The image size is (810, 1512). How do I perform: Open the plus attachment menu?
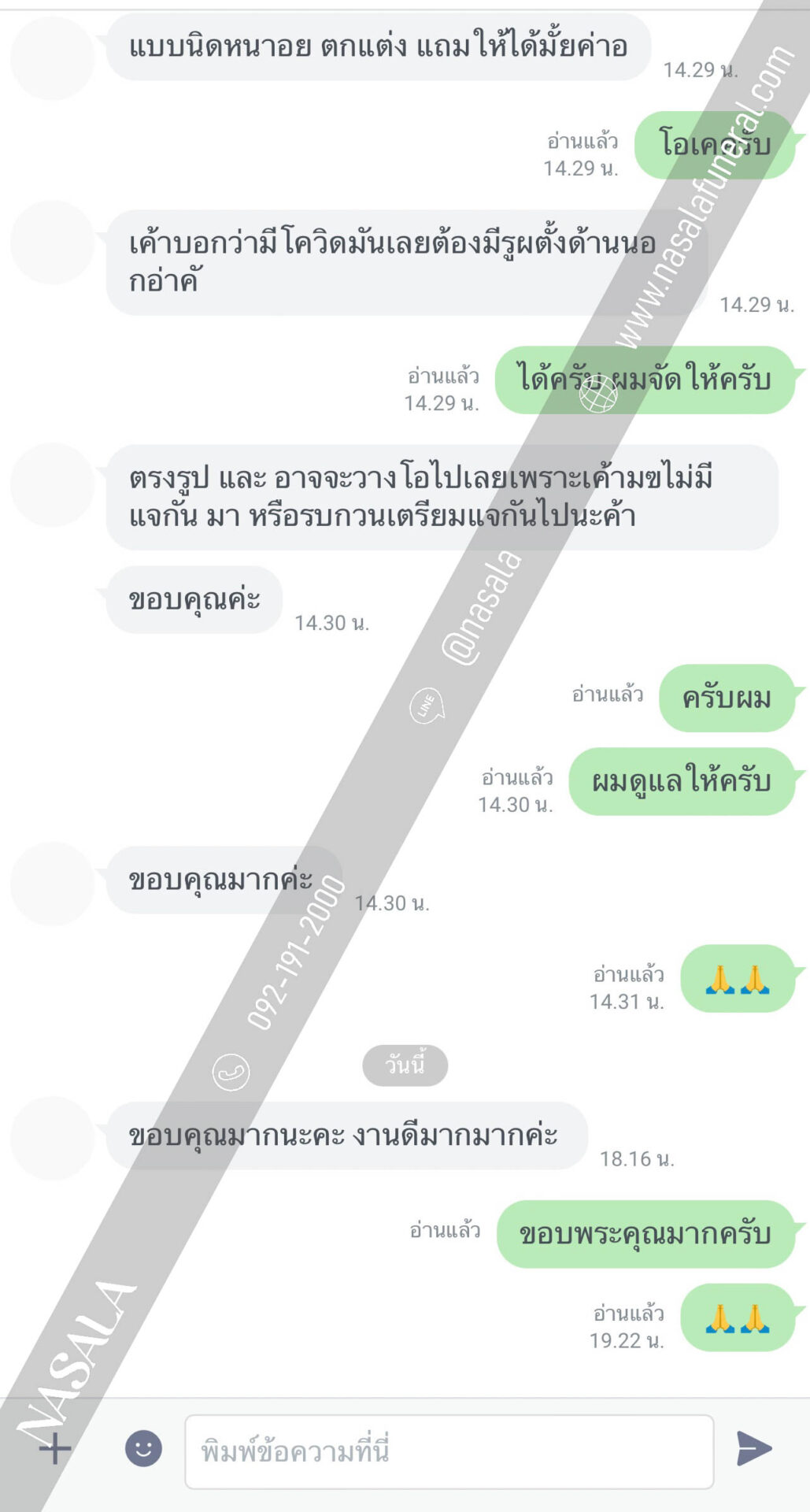55,1449
